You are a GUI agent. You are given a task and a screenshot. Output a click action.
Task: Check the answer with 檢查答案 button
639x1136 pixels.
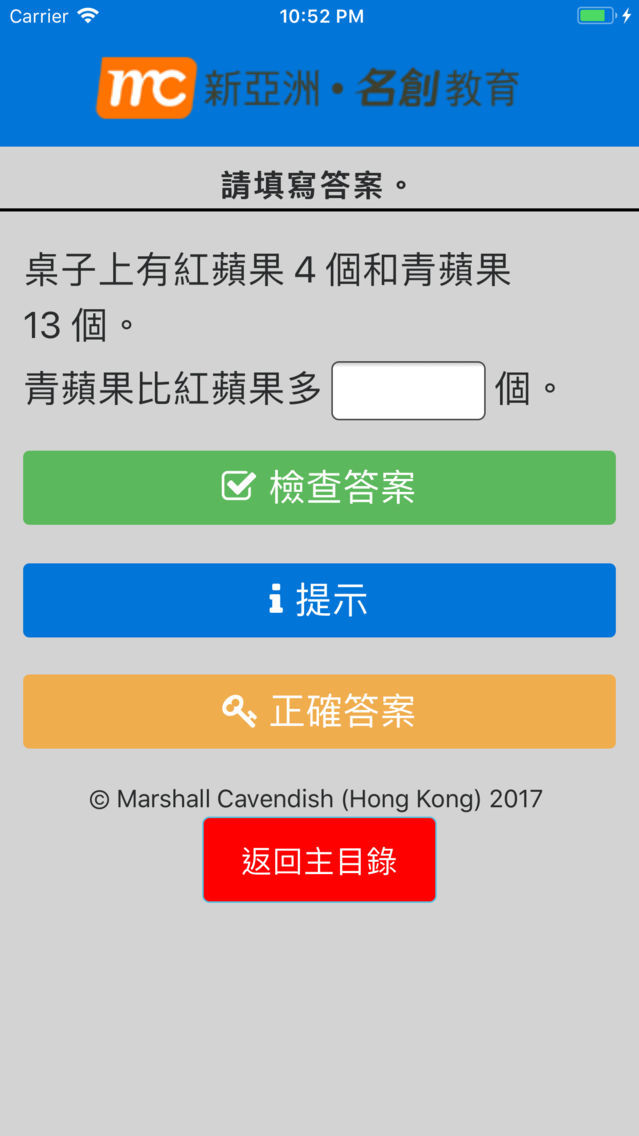click(320, 488)
